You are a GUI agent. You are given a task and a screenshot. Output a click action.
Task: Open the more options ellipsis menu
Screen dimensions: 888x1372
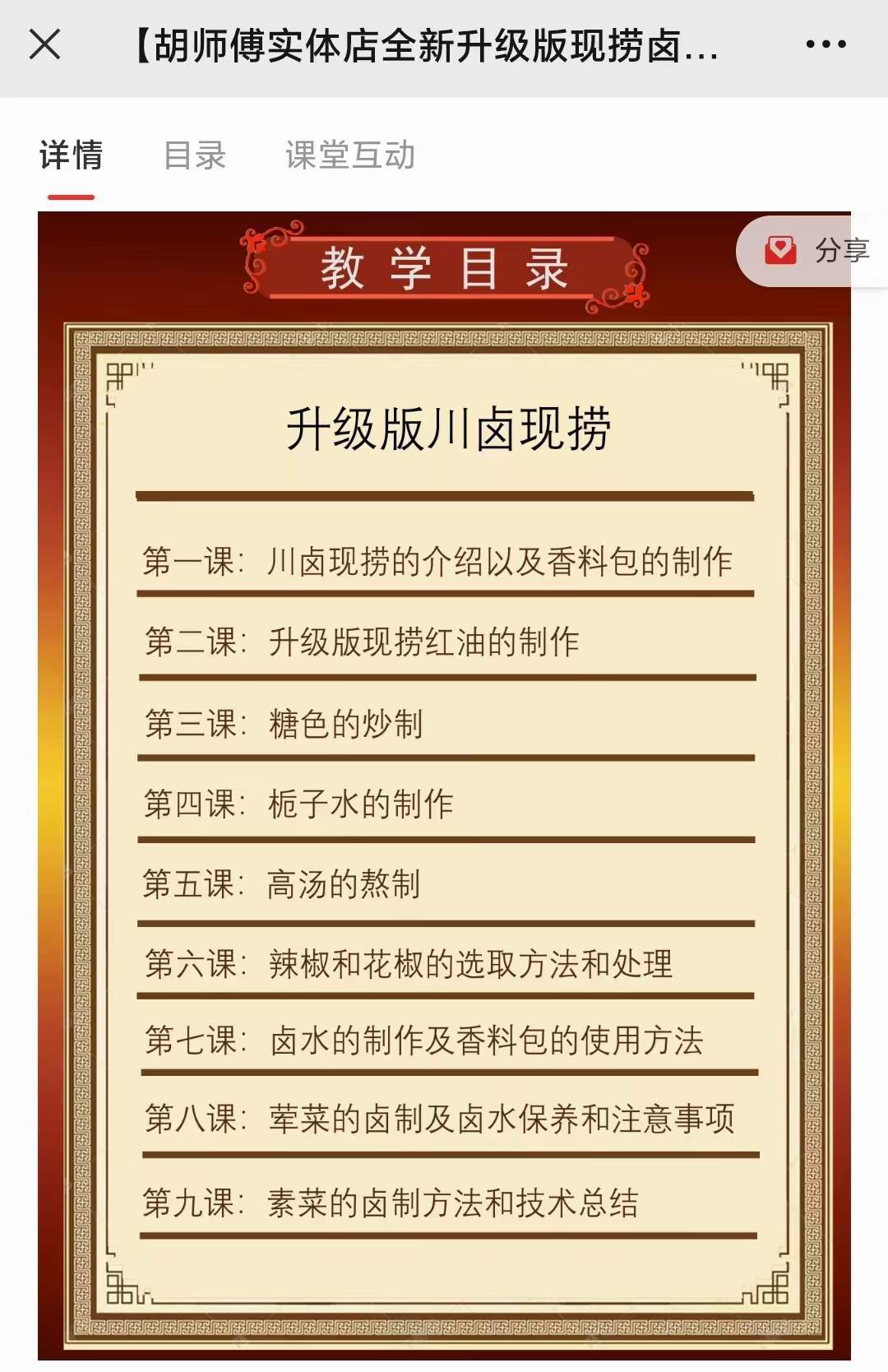click(x=825, y=45)
